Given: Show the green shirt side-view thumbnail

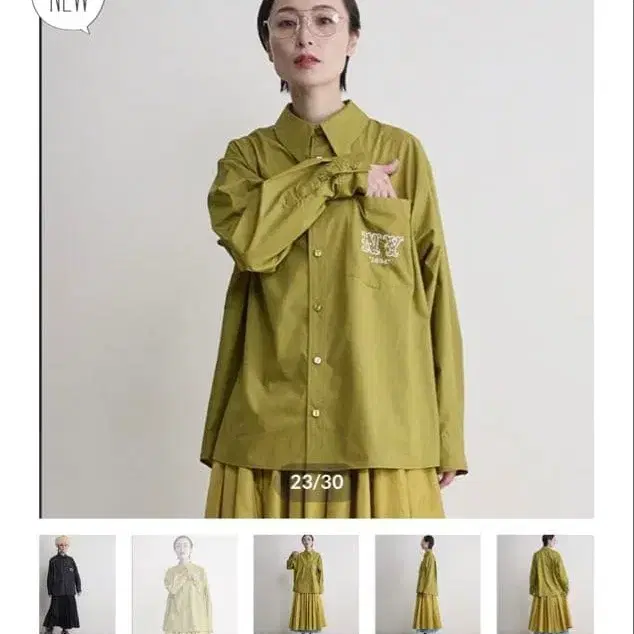Looking at the screenshot, I should 428,584.
